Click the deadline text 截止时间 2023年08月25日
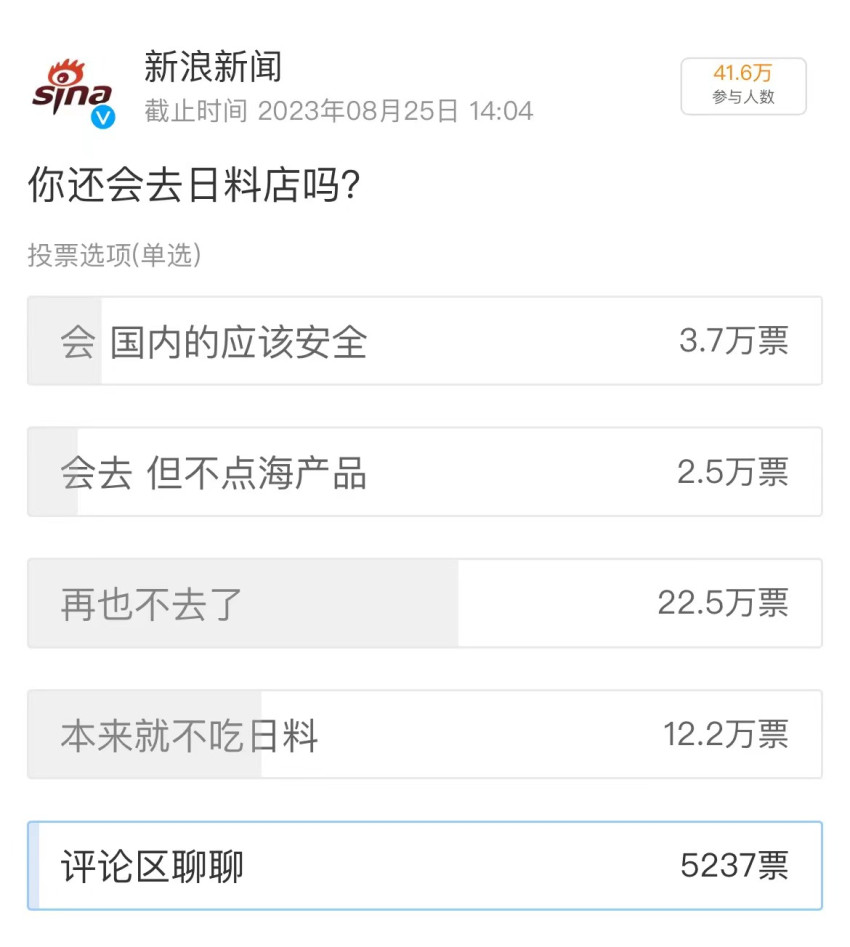Image resolution: width=850 pixels, height=947 pixels. (x=330, y=112)
